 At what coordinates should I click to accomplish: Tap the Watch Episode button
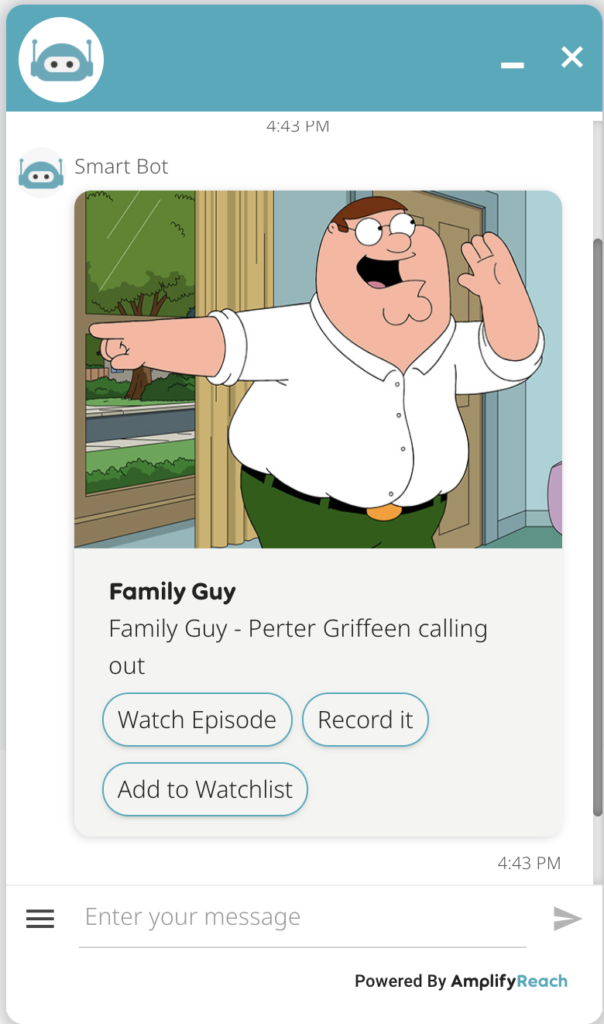click(197, 720)
